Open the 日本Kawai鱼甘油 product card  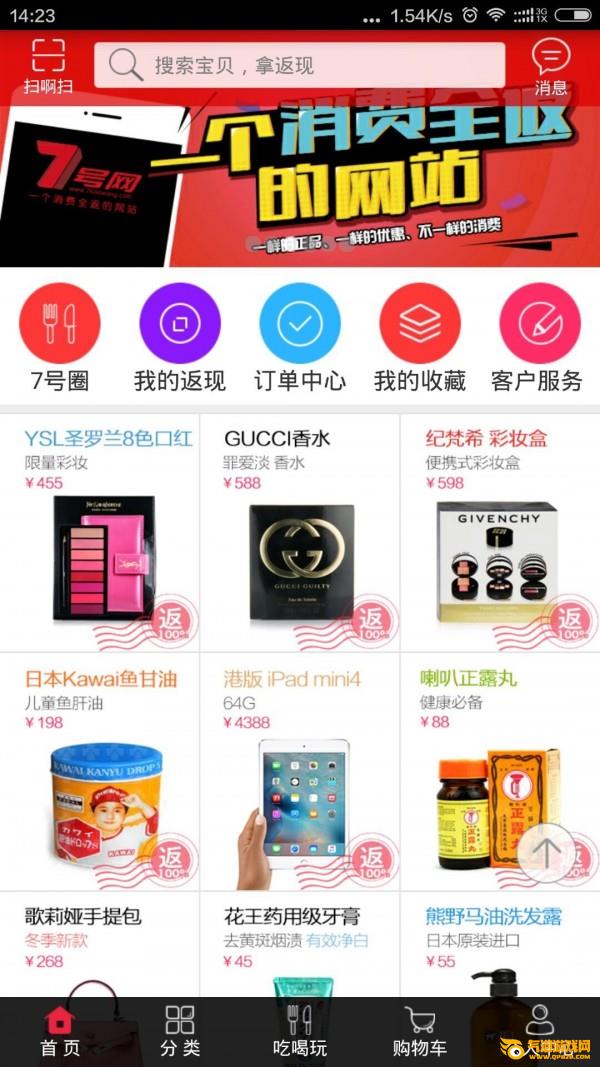pos(99,772)
